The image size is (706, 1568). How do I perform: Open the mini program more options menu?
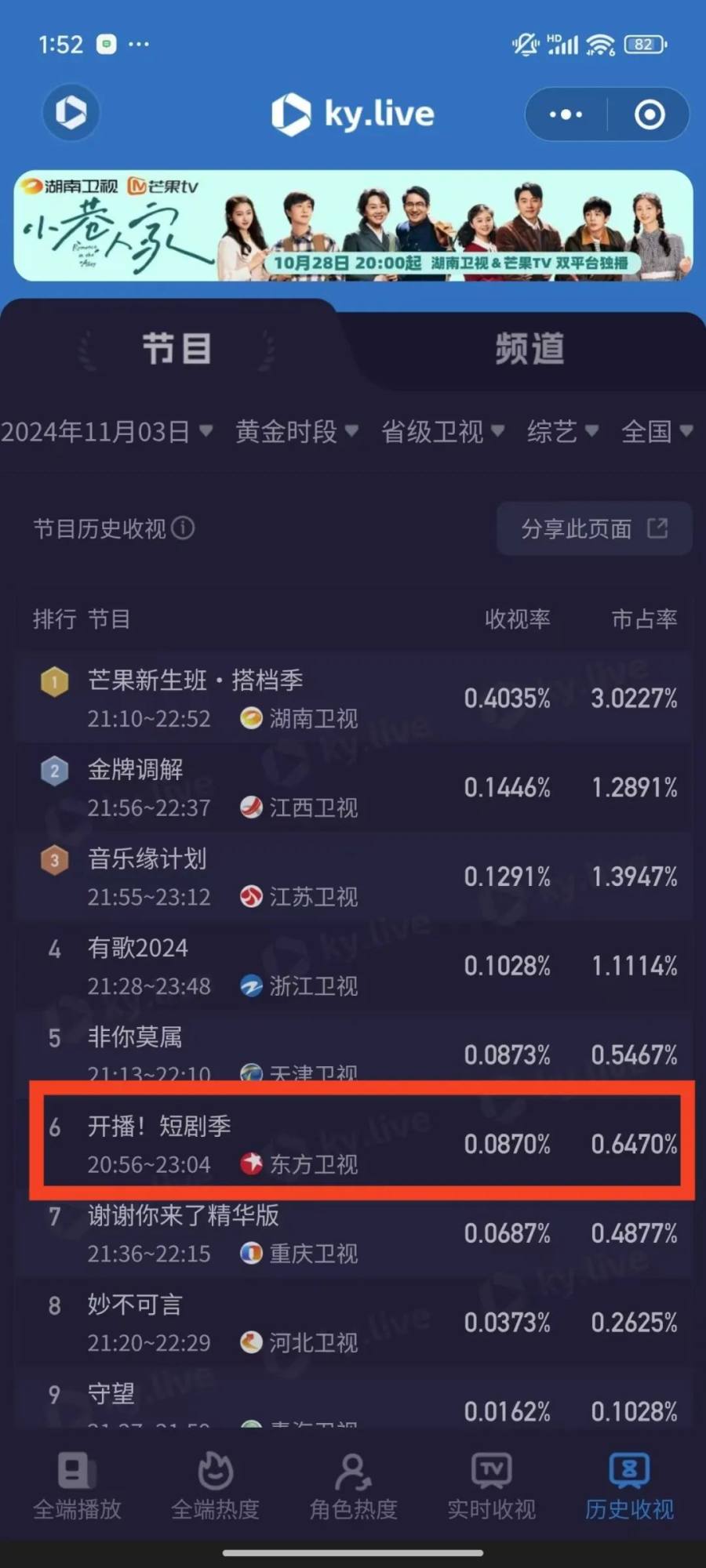click(566, 114)
